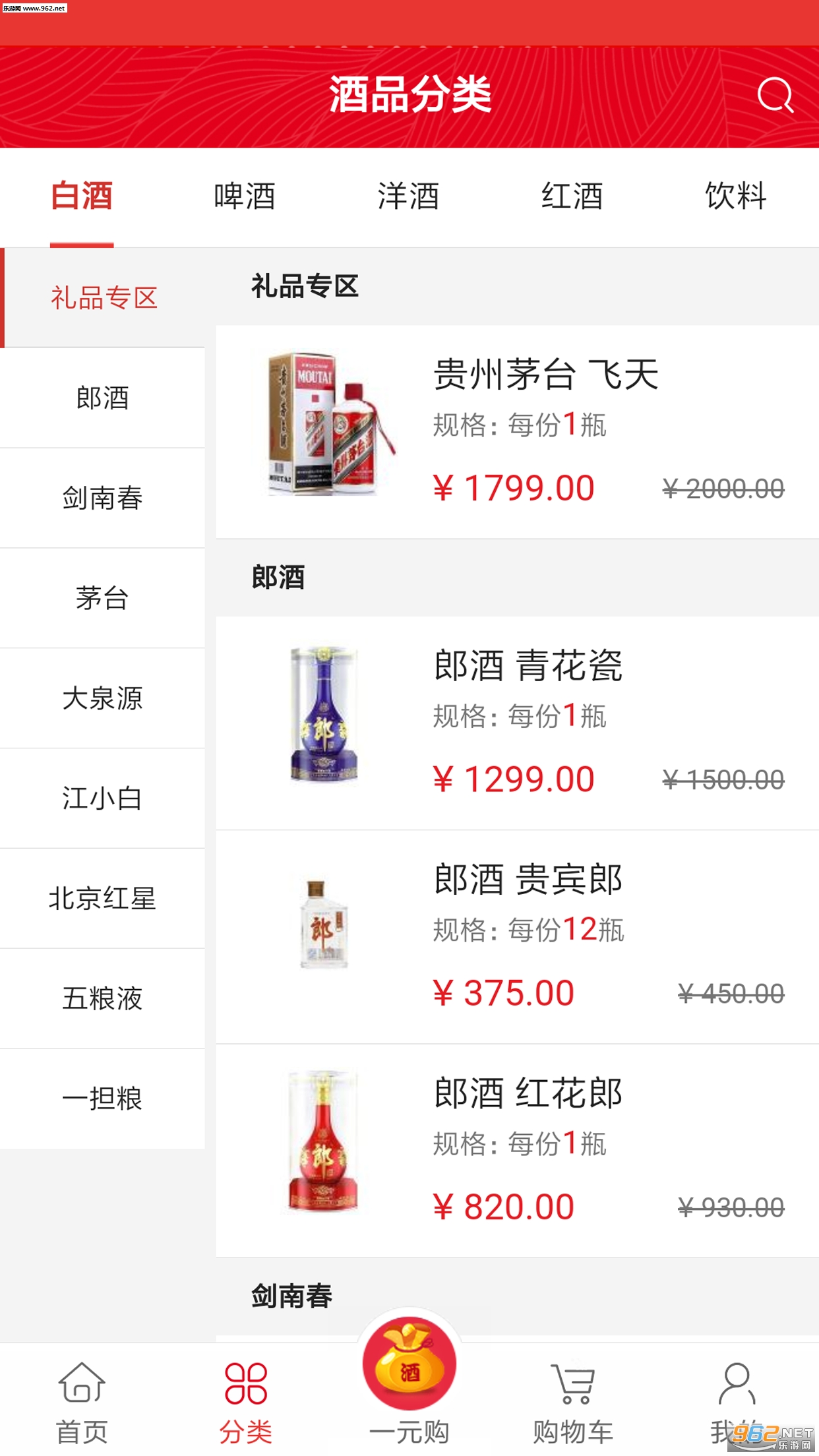Switch to the 啤酒 tab

pos(245,197)
